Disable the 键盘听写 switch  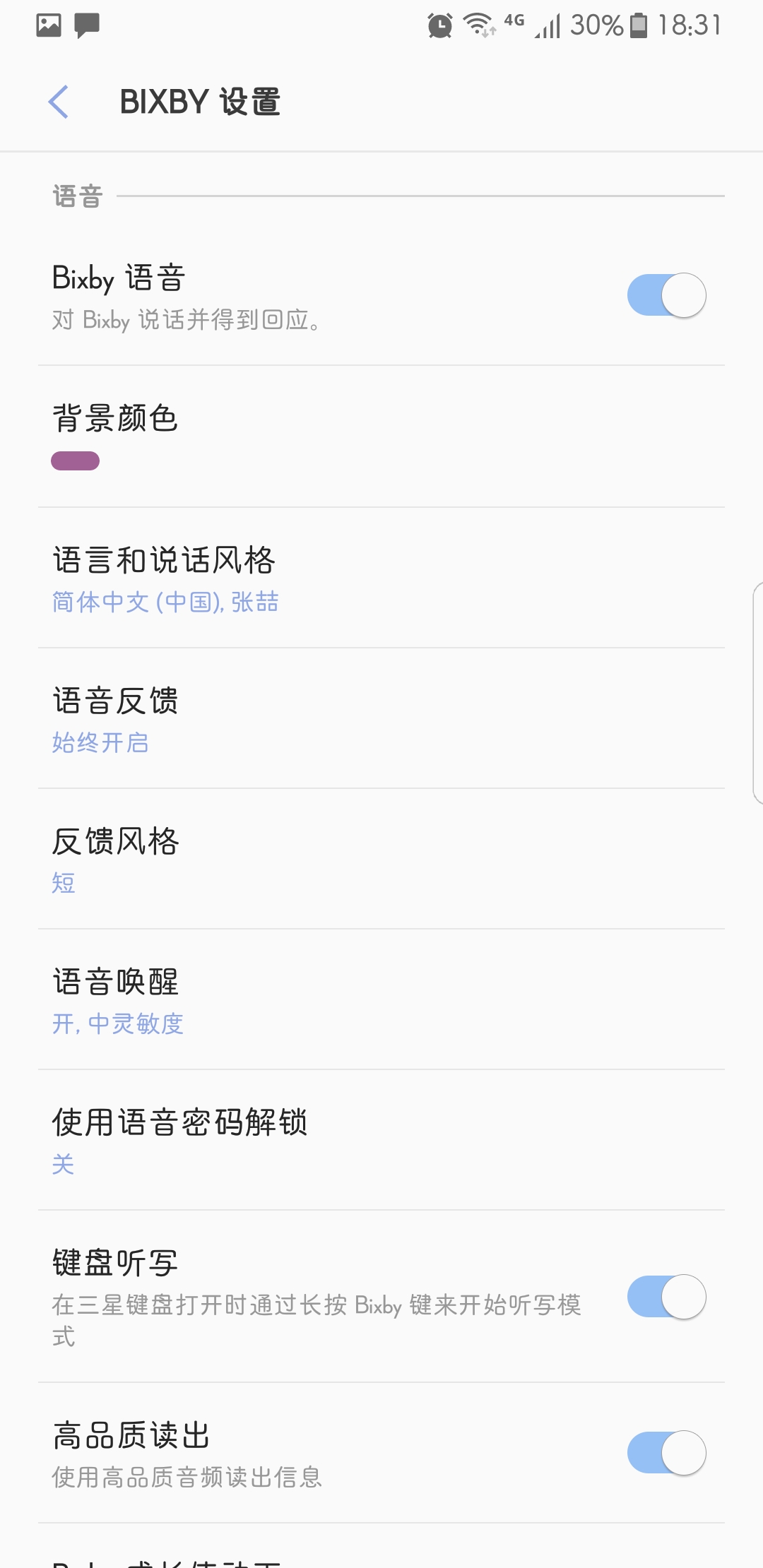click(x=666, y=1297)
